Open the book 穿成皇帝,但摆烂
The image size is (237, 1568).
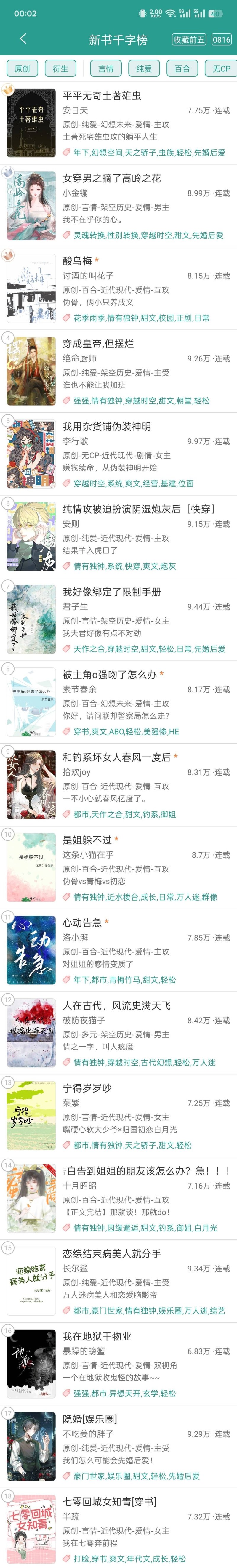point(98,344)
